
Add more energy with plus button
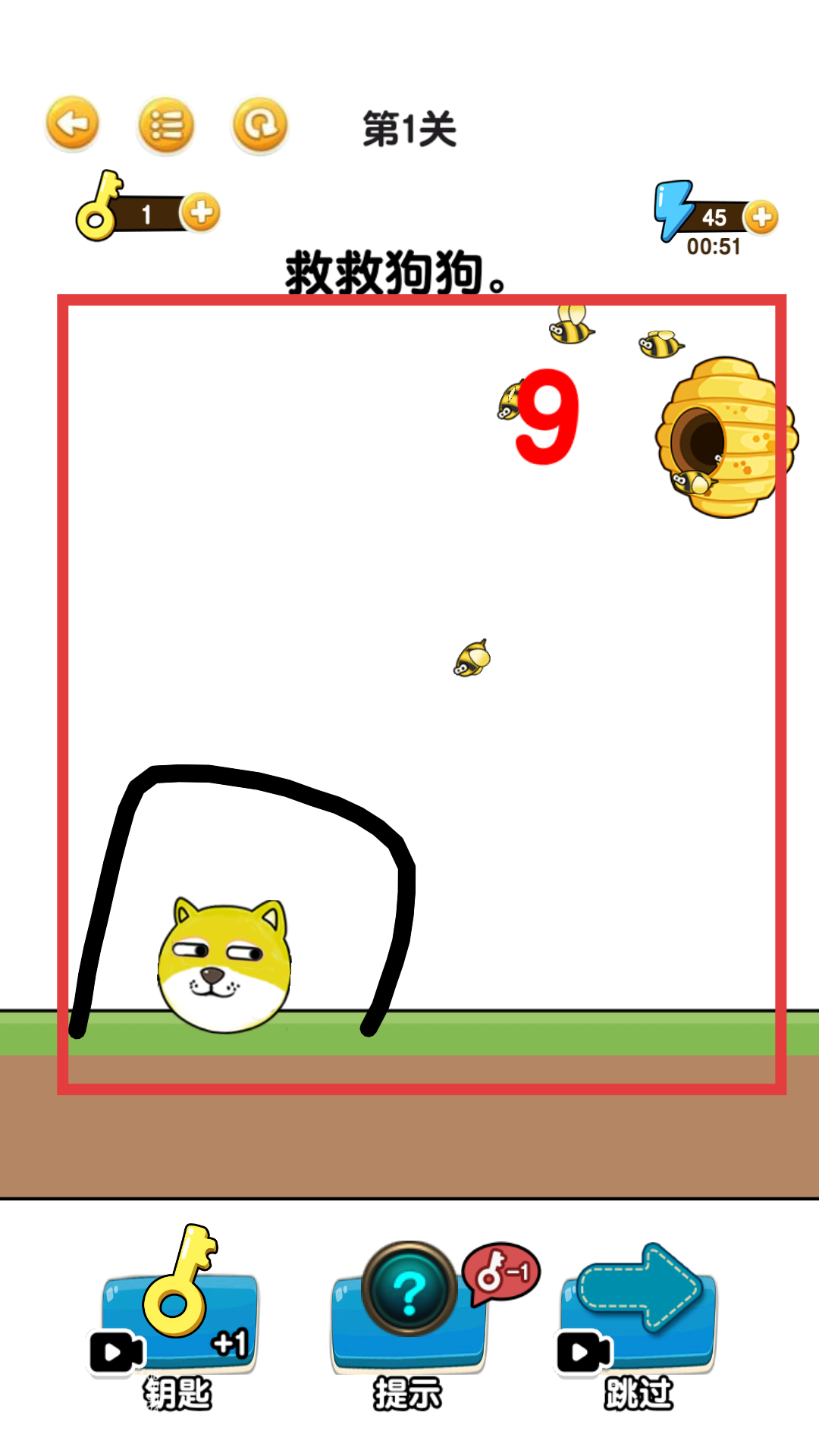[761, 218]
